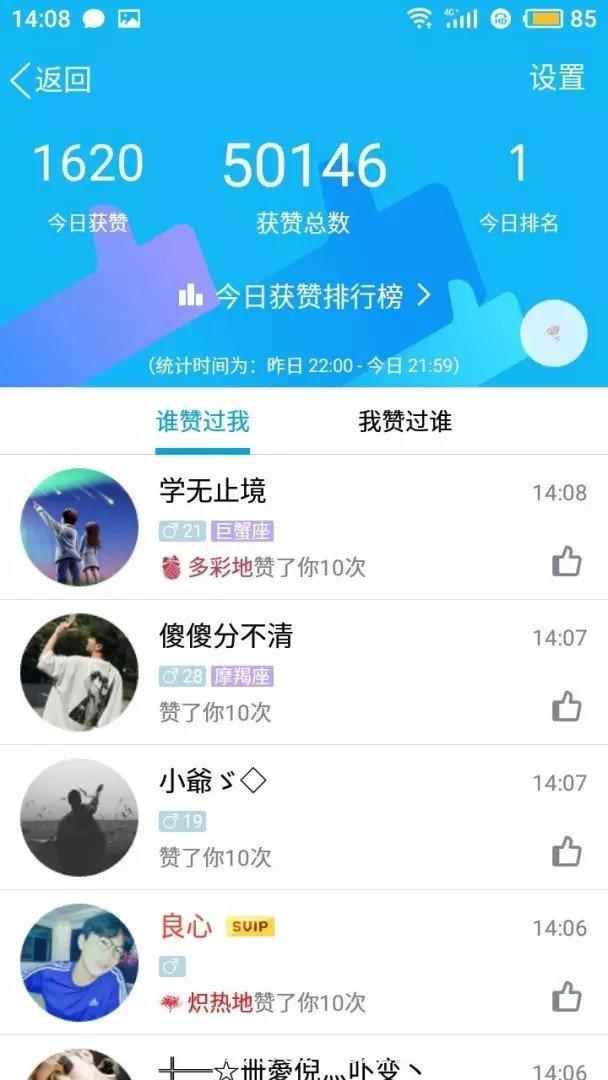Image resolution: width=608 pixels, height=1080 pixels.
Task: Give a thumbs-up to 小爺ゞ◇
Action: pos(567,852)
